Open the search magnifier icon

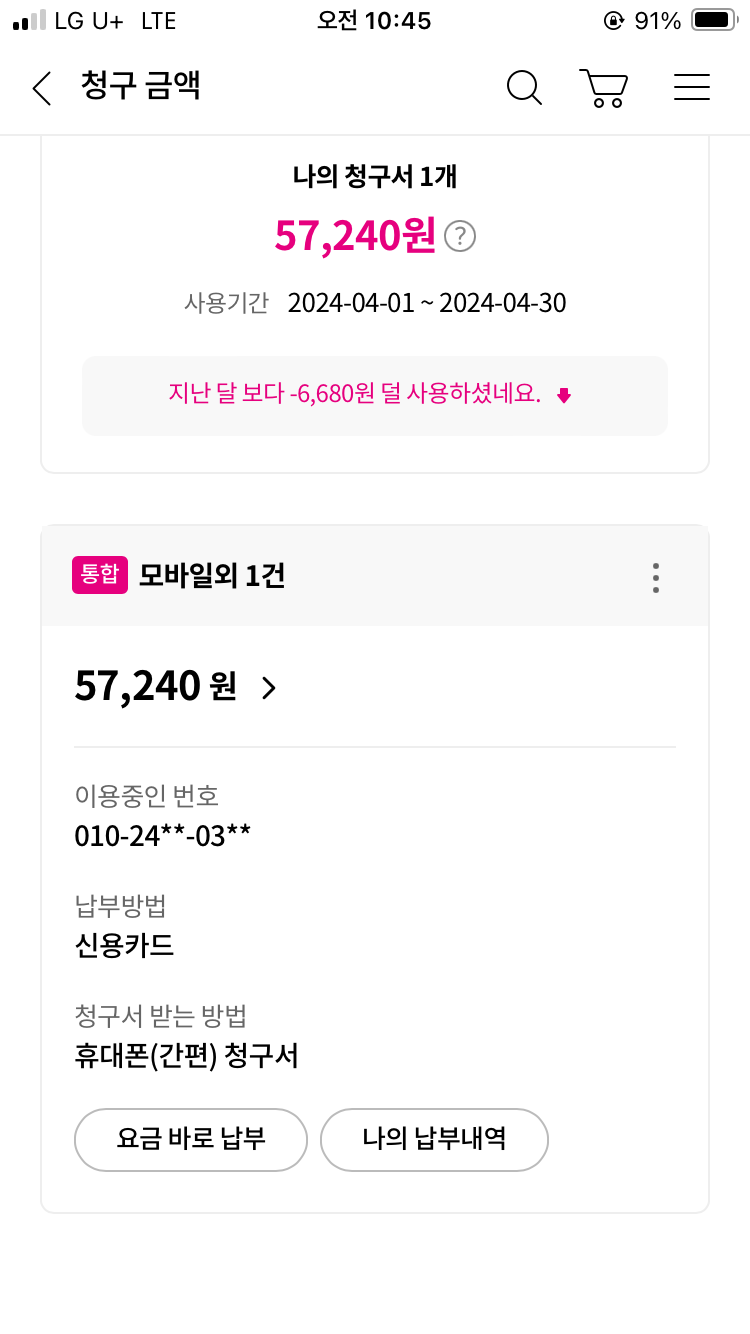click(524, 88)
